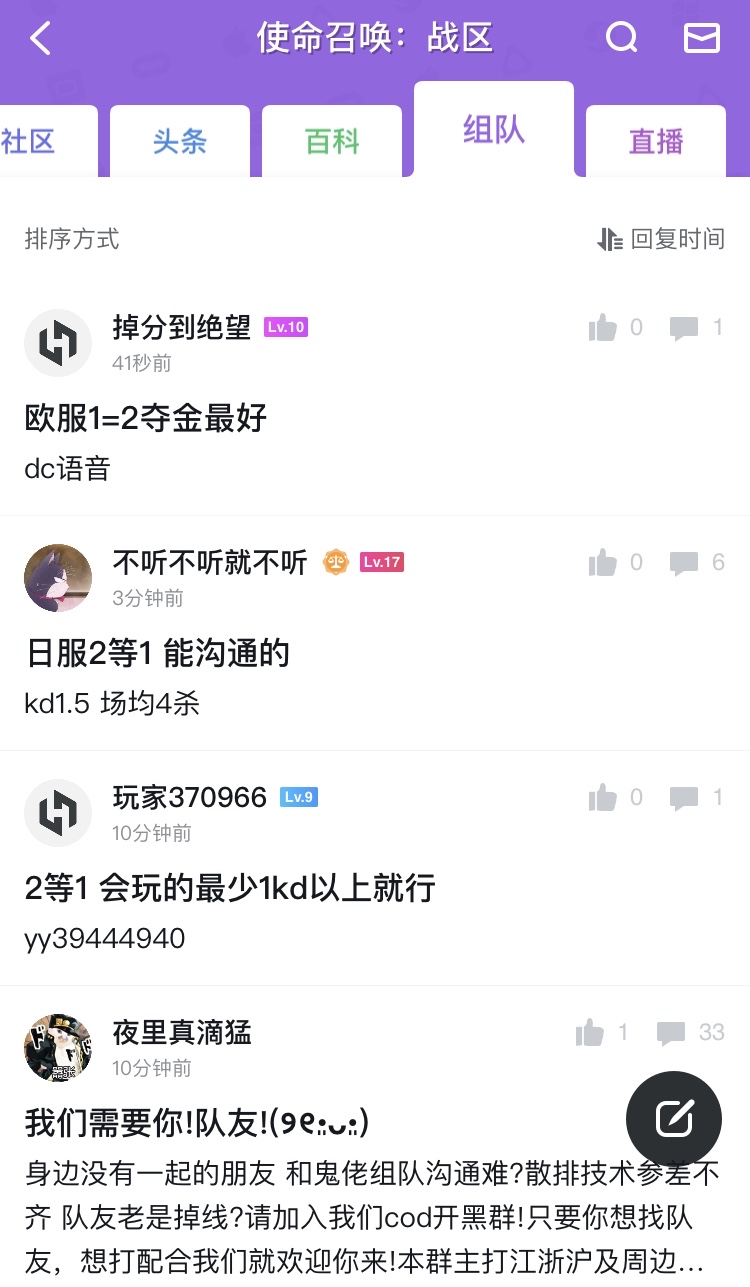Open the post 2等1 会玩的最少1kd以上就行
This screenshot has height=1287, width=750.
coord(230,888)
